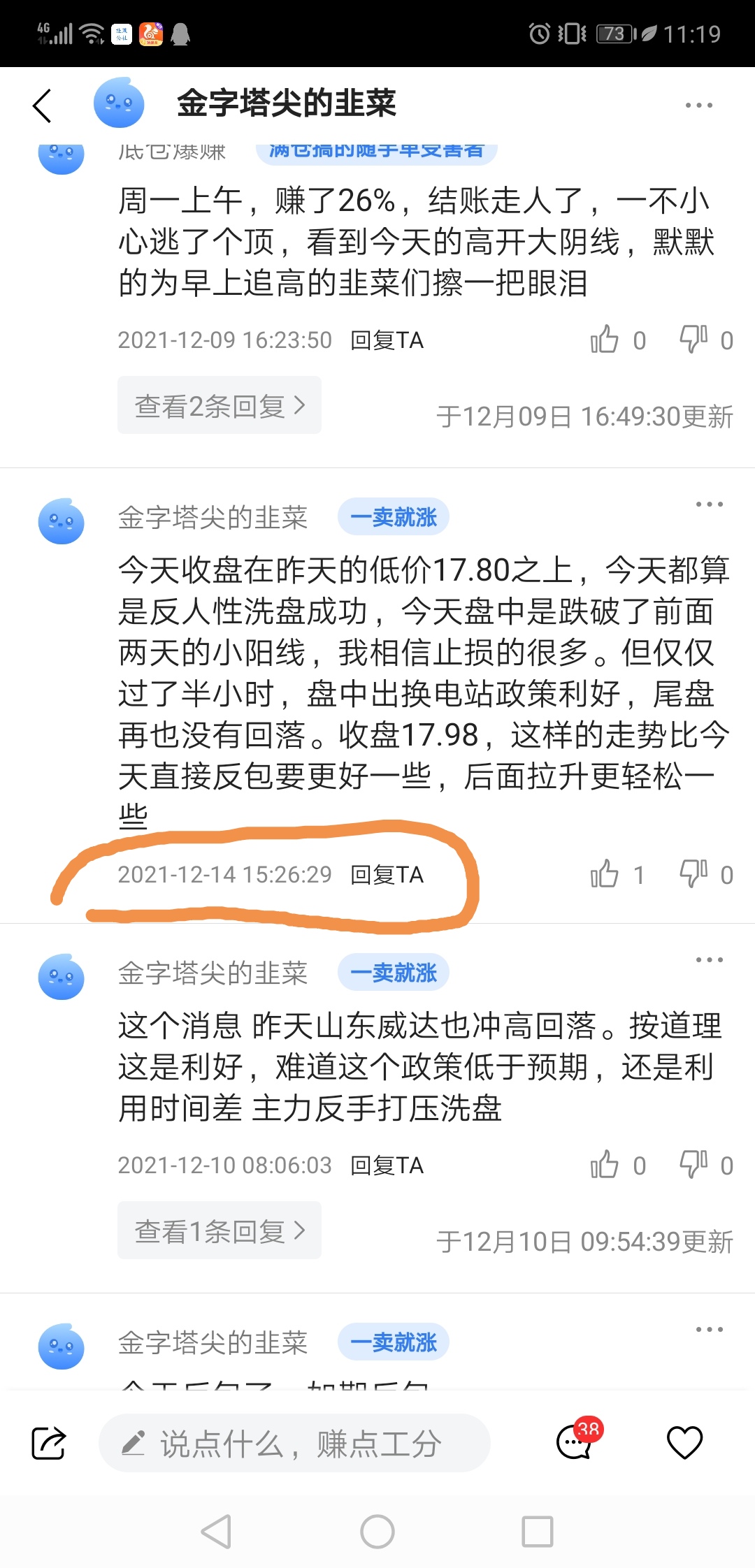
Task: Go back using the header arrow
Action: pyautogui.click(x=42, y=106)
